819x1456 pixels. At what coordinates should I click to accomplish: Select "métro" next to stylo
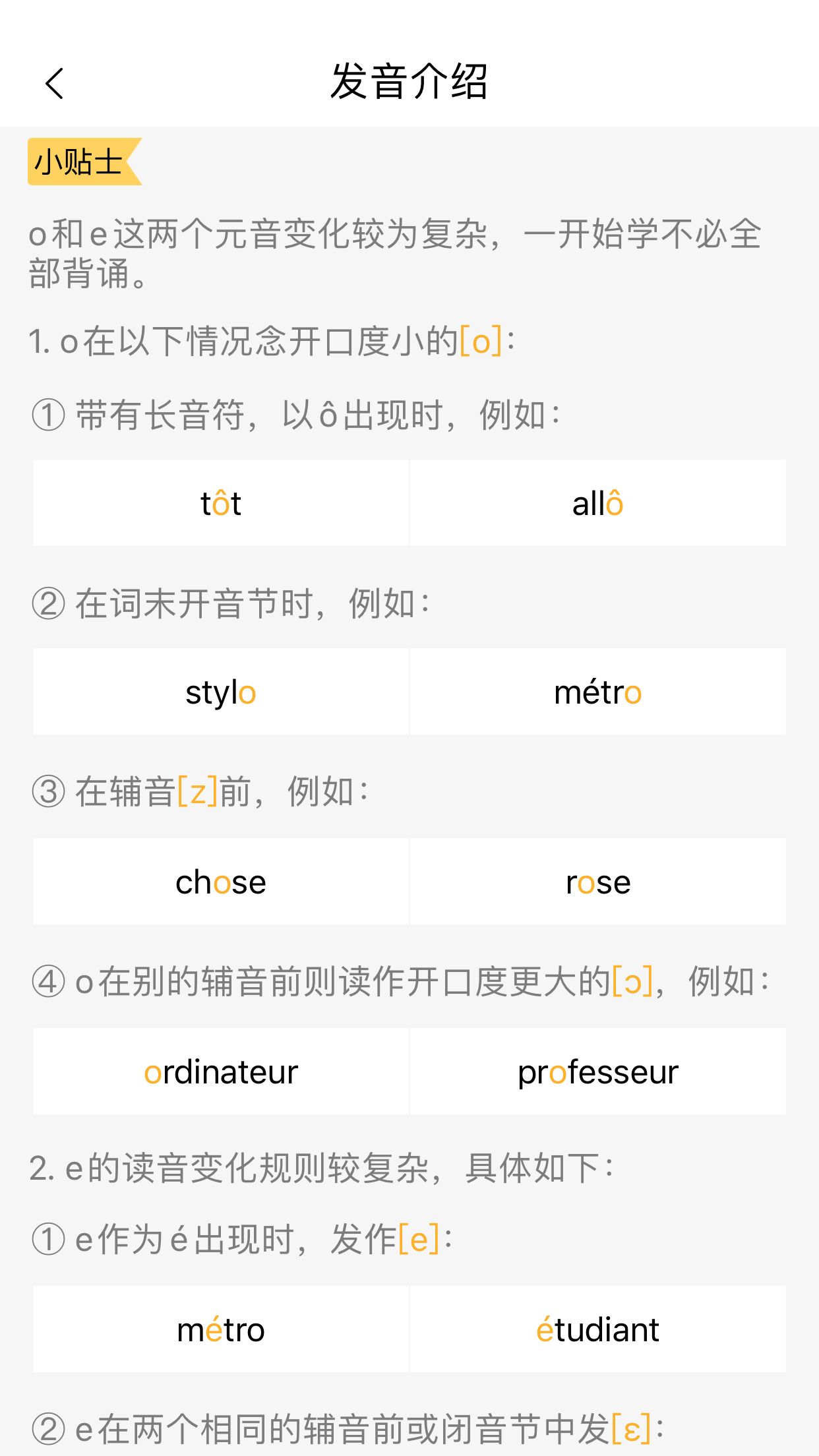(x=597, y=691)
